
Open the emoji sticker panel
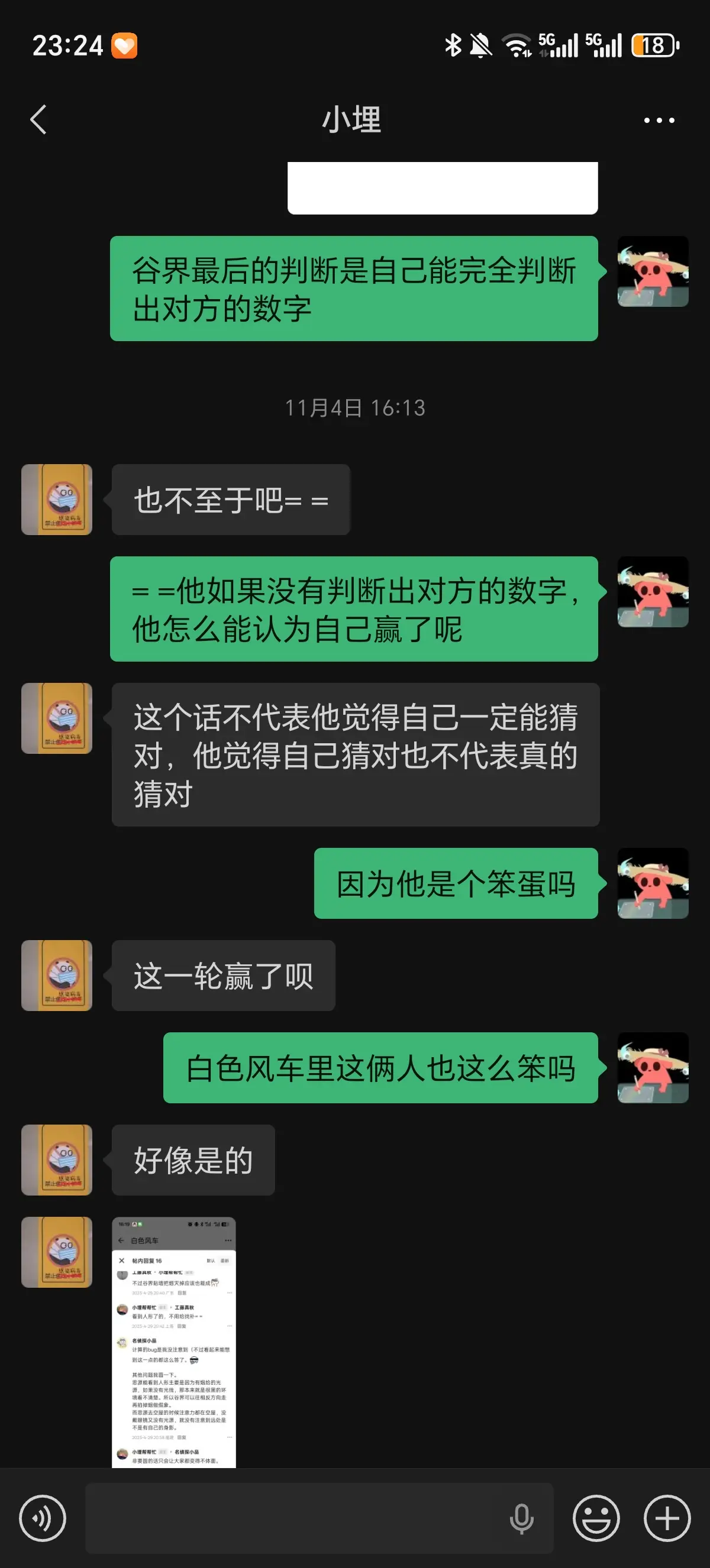596,1518
